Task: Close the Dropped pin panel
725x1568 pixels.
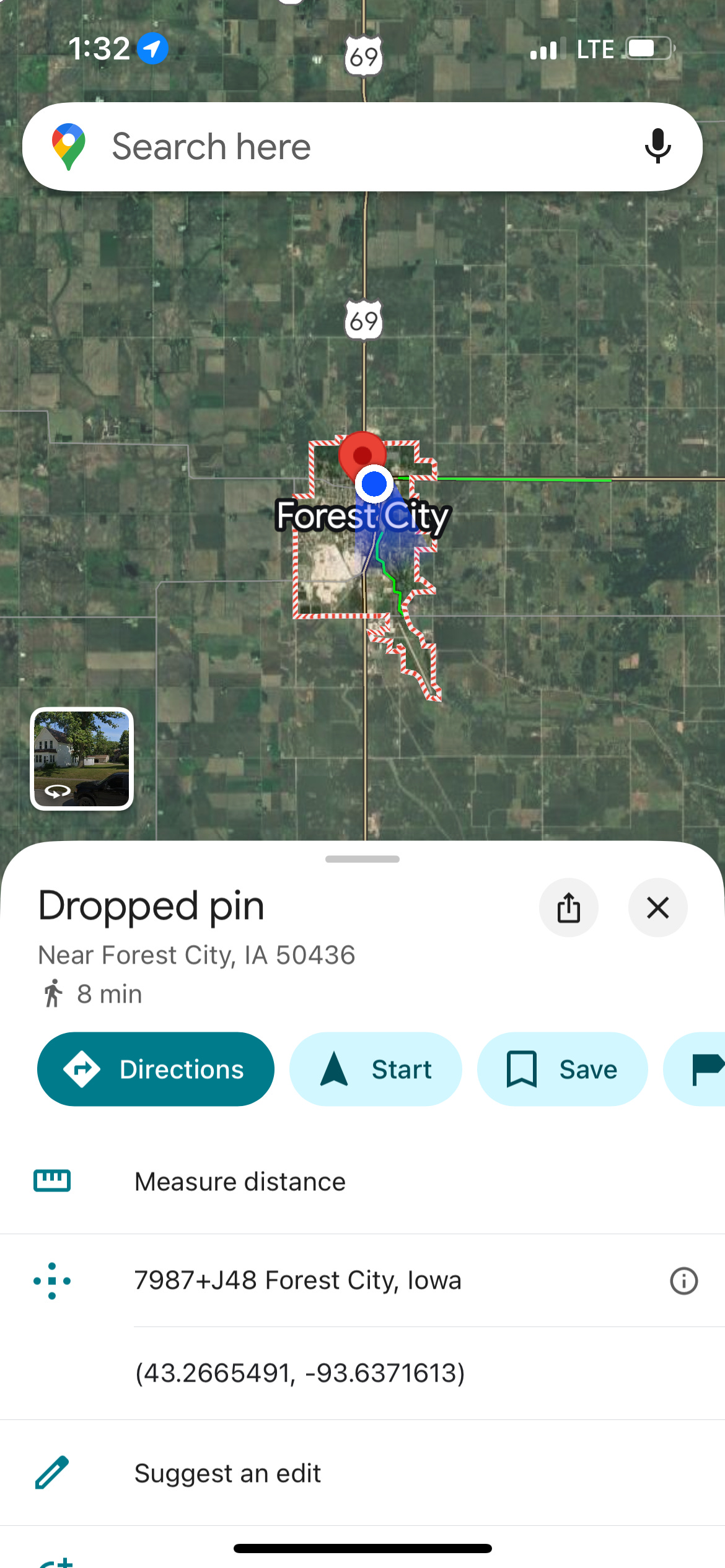Action: (x=657, y=908)
